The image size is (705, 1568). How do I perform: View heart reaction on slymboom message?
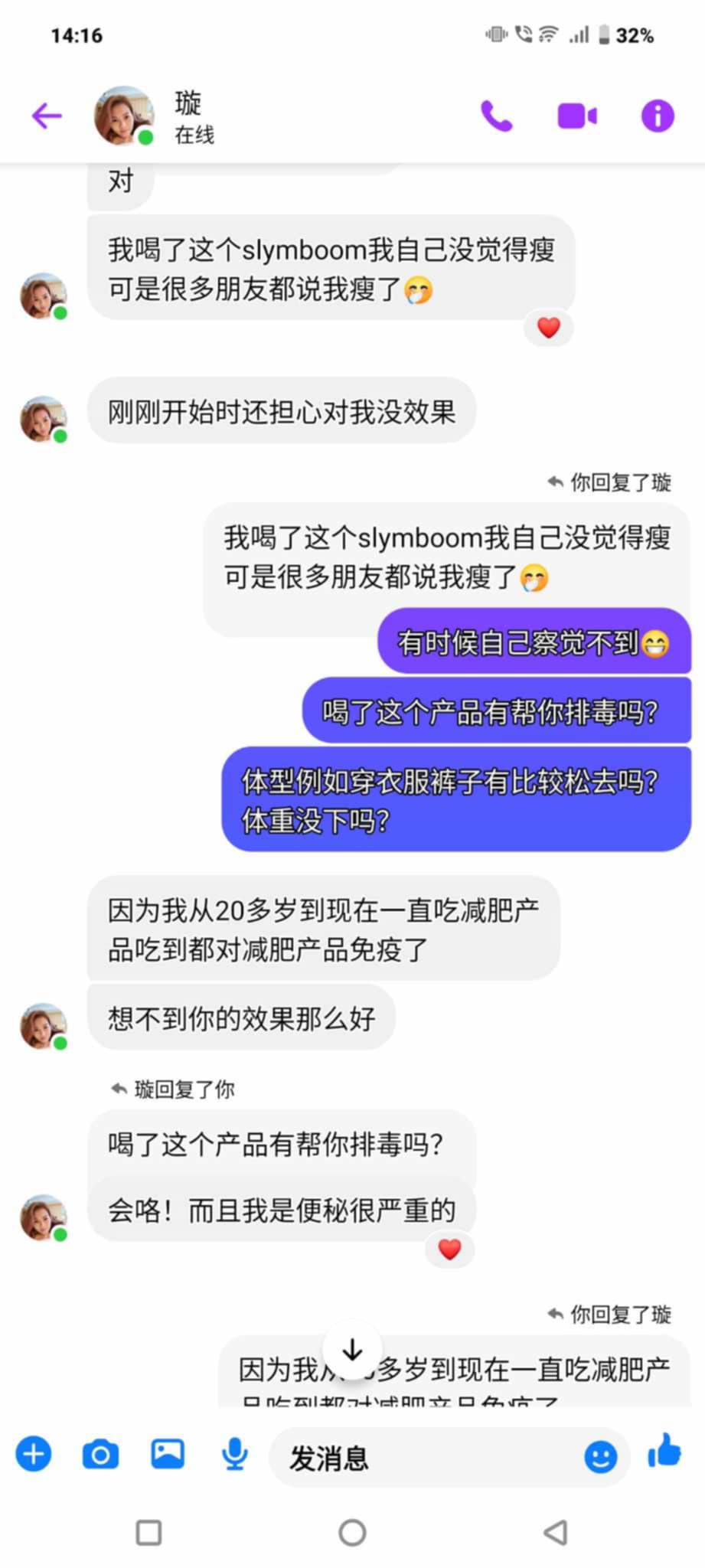tap(548, 328)
